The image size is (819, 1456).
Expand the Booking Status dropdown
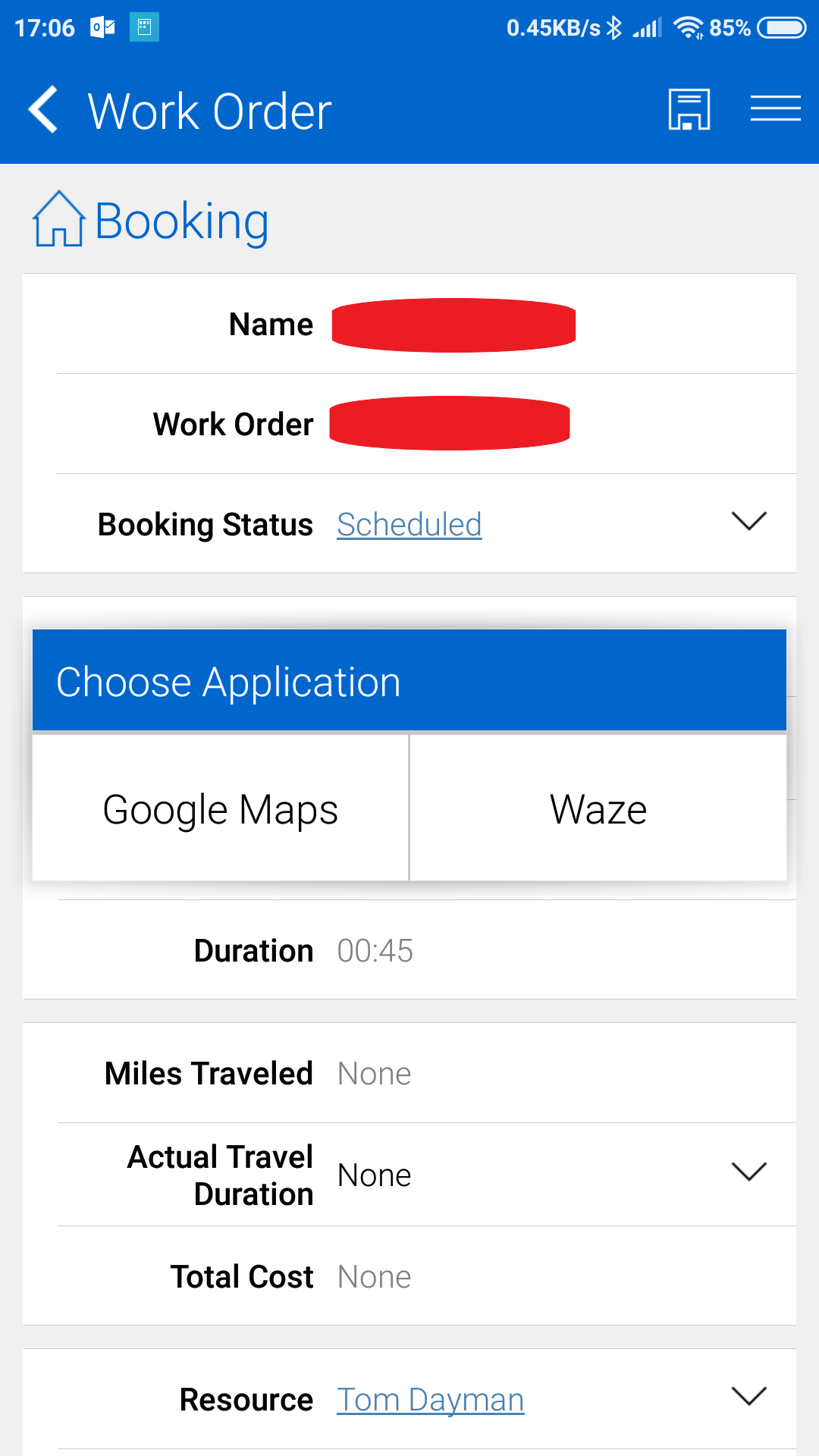tap(749, 522)
